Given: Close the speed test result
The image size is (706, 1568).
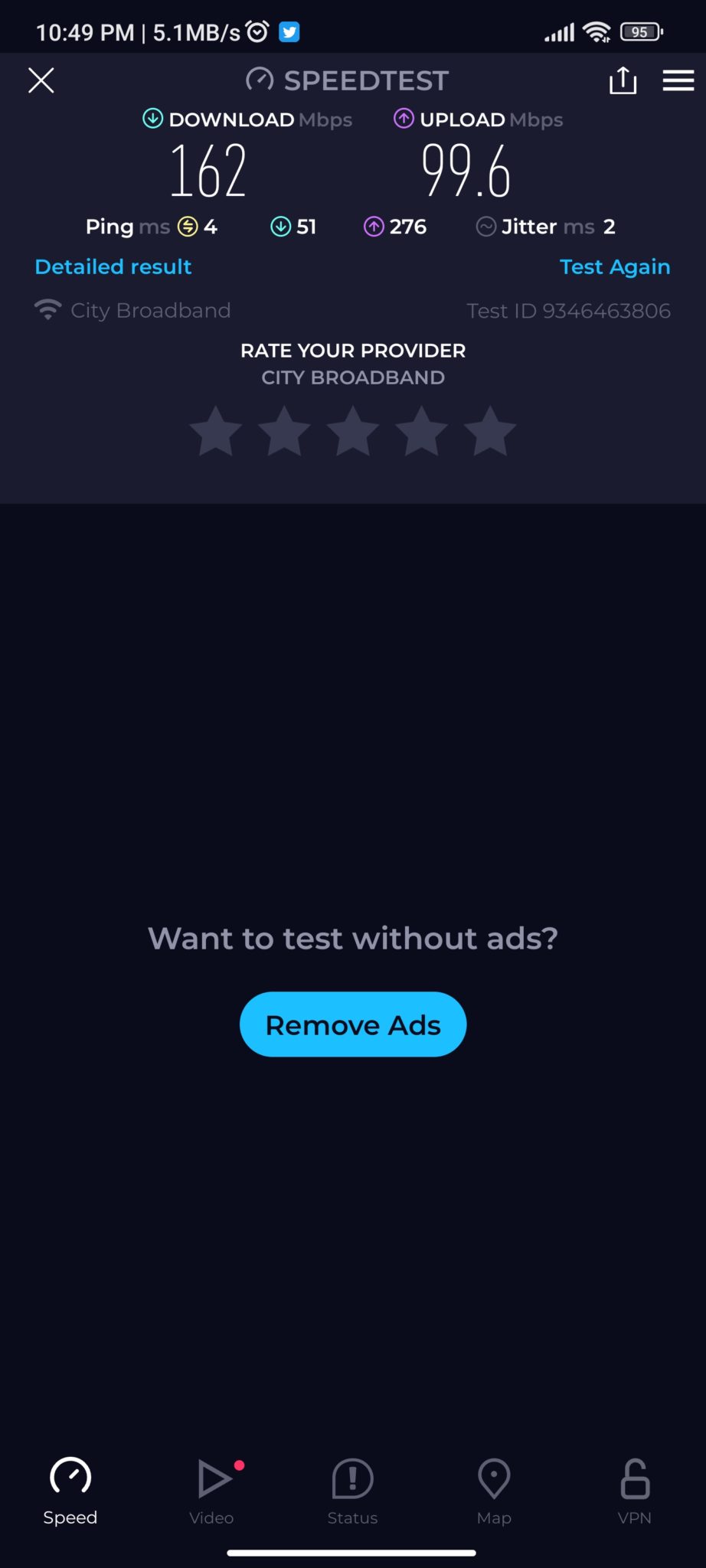Looking at the screenshot, I should pyautogui.click(x=41, y=80).
